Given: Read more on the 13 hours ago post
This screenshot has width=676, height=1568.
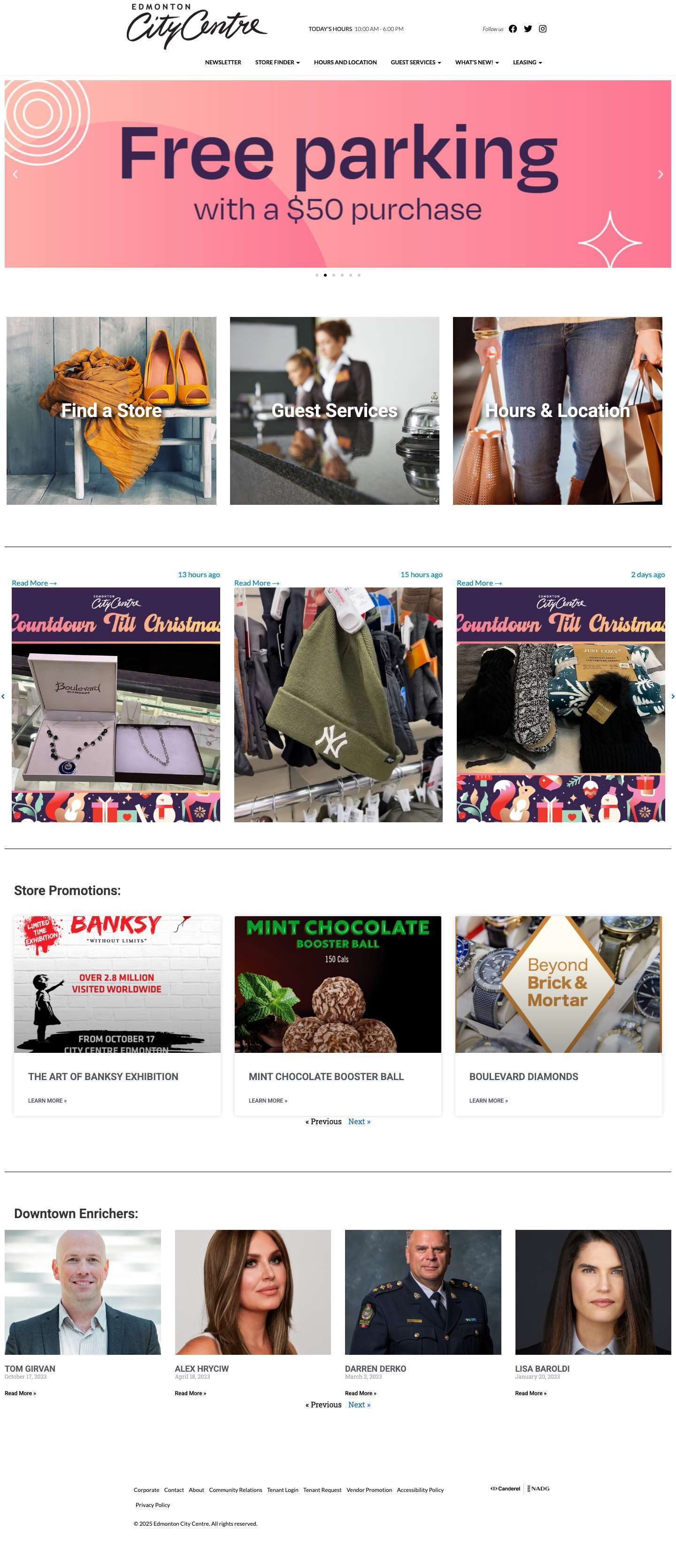Looking at the screenshot, I should [x=34, y=582].
